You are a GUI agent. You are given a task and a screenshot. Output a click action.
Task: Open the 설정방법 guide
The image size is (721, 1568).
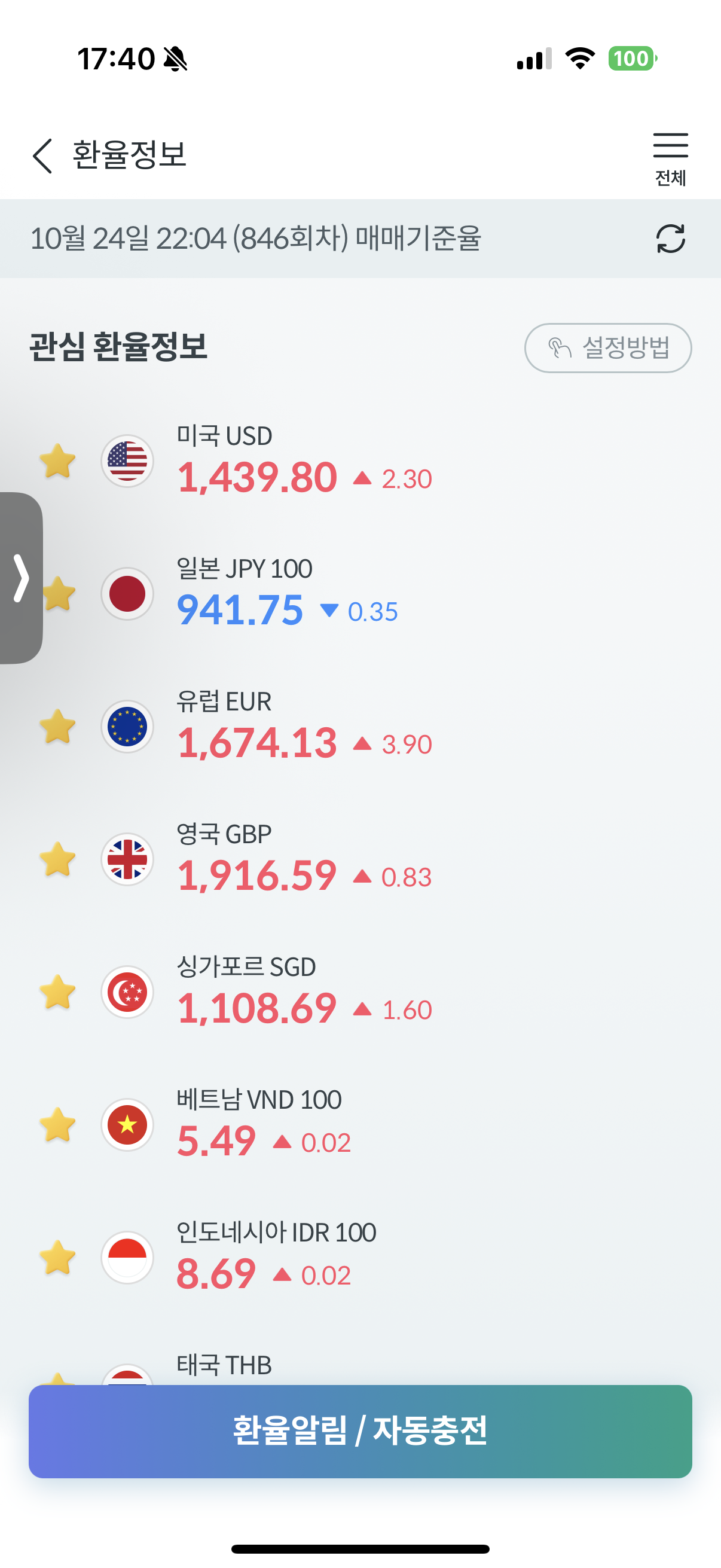tap(608, 347)
